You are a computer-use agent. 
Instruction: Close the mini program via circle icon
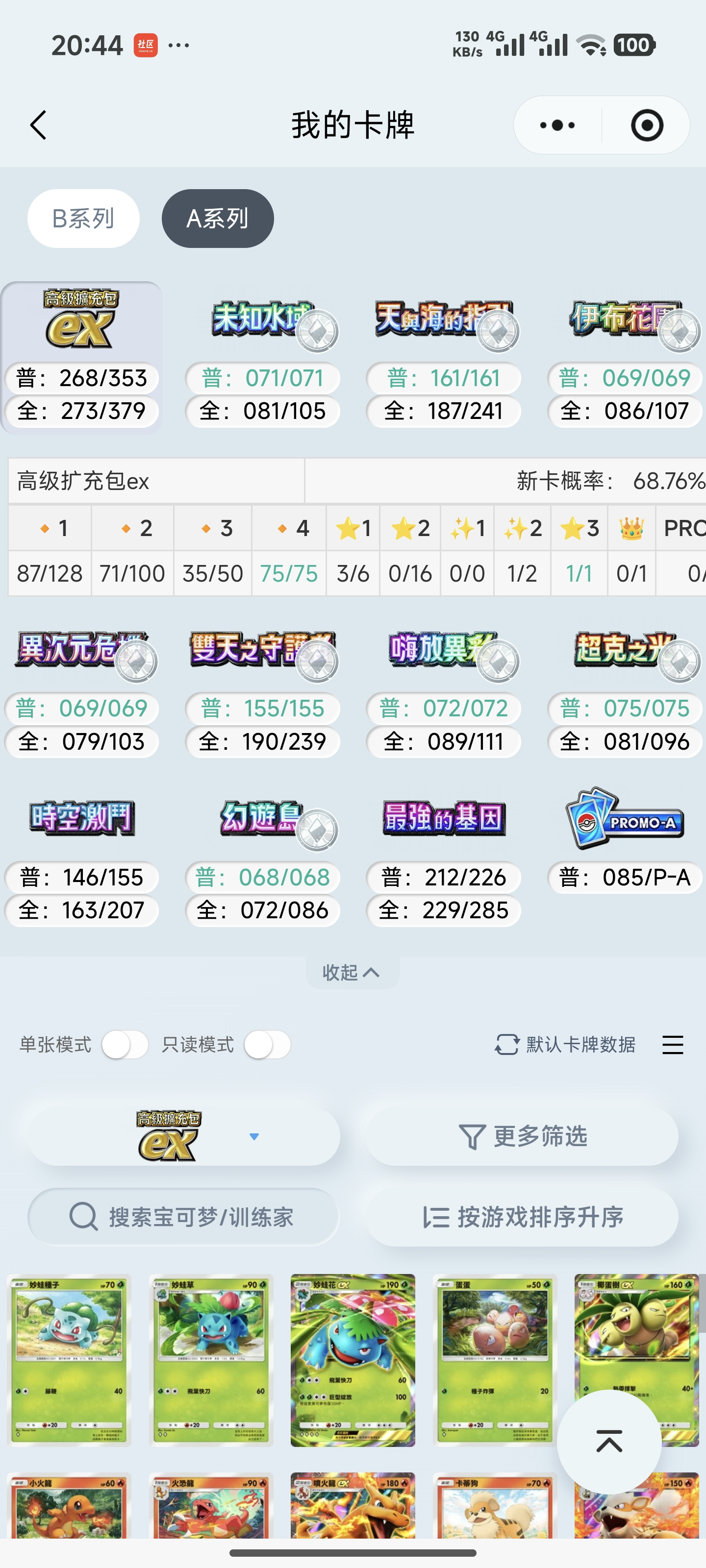646,125
